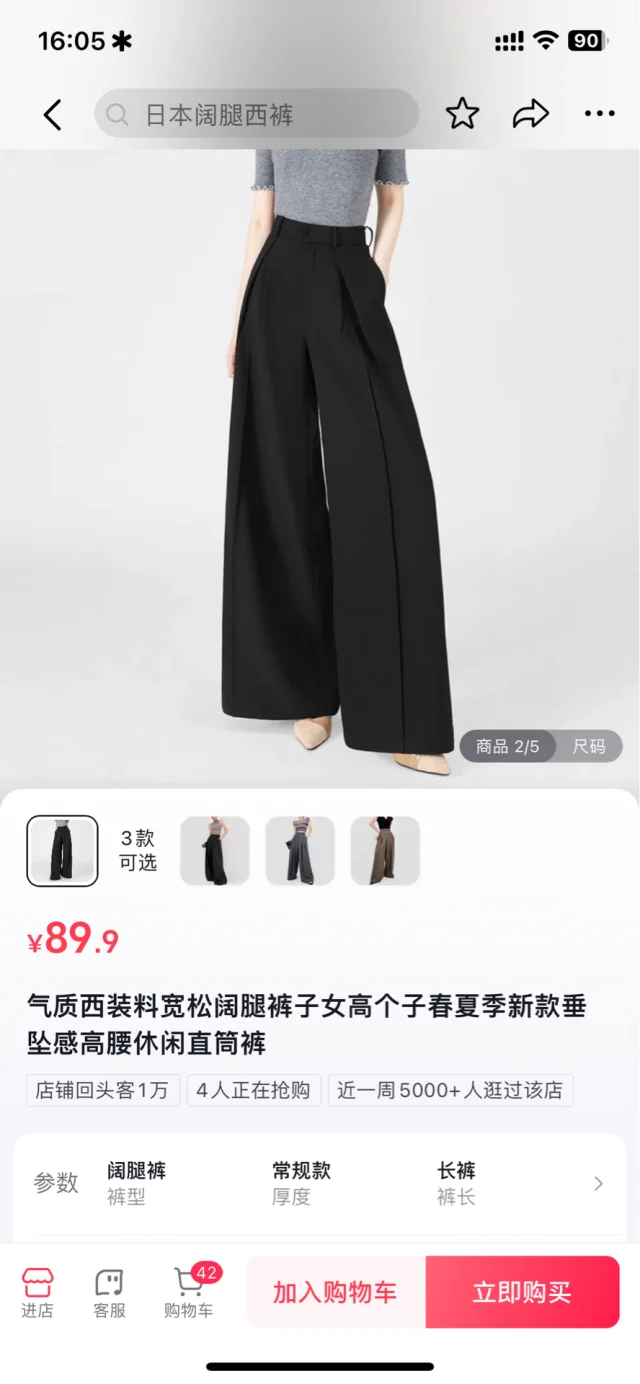
Task: Open the search box reading 日本阔腿西裤
Action: 256,115
